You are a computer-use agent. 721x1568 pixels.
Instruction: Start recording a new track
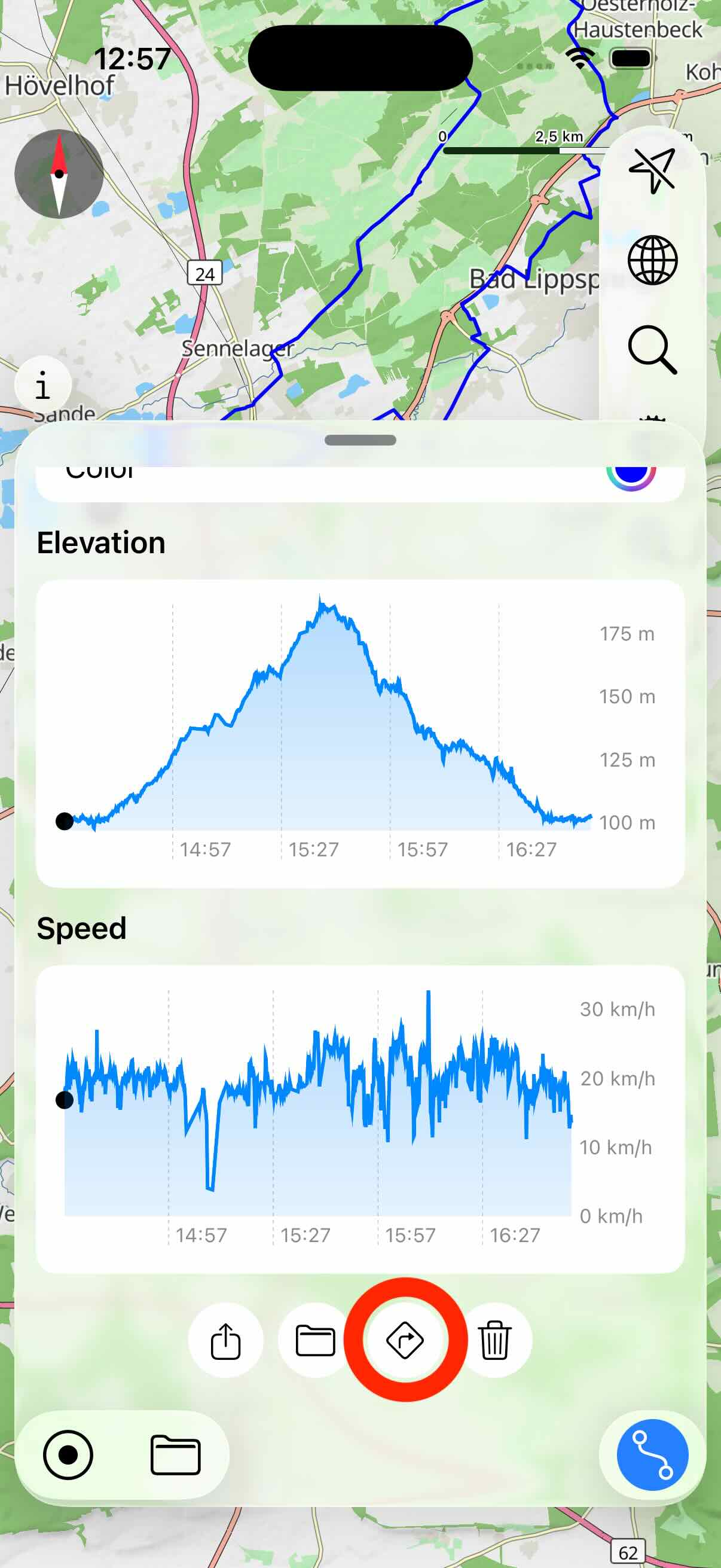[68, 1456]
